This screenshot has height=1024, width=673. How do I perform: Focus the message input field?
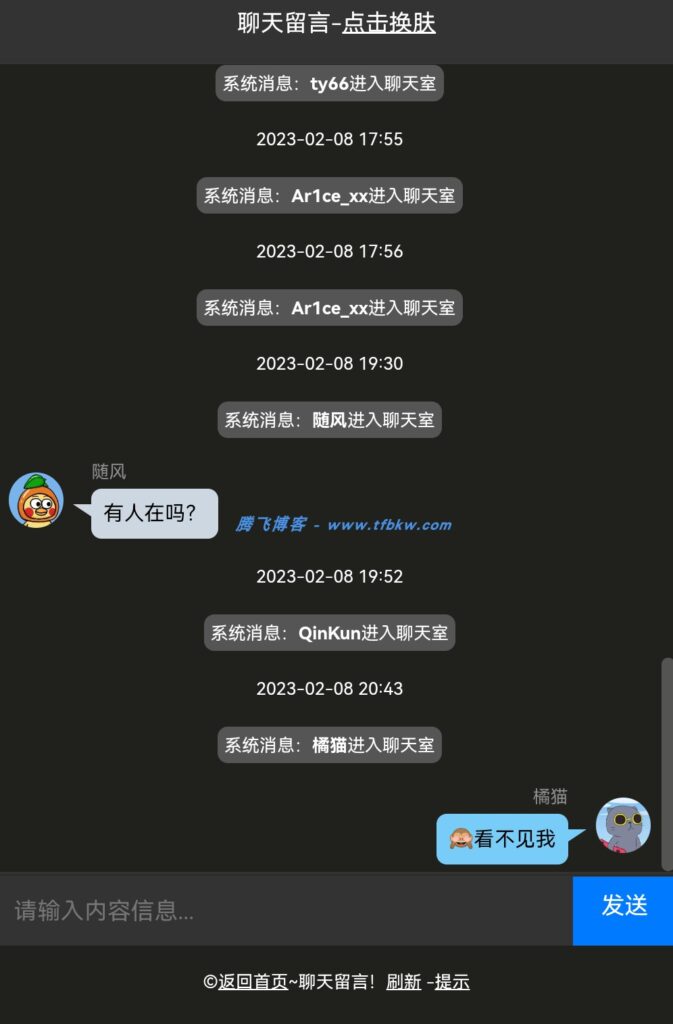285,910
